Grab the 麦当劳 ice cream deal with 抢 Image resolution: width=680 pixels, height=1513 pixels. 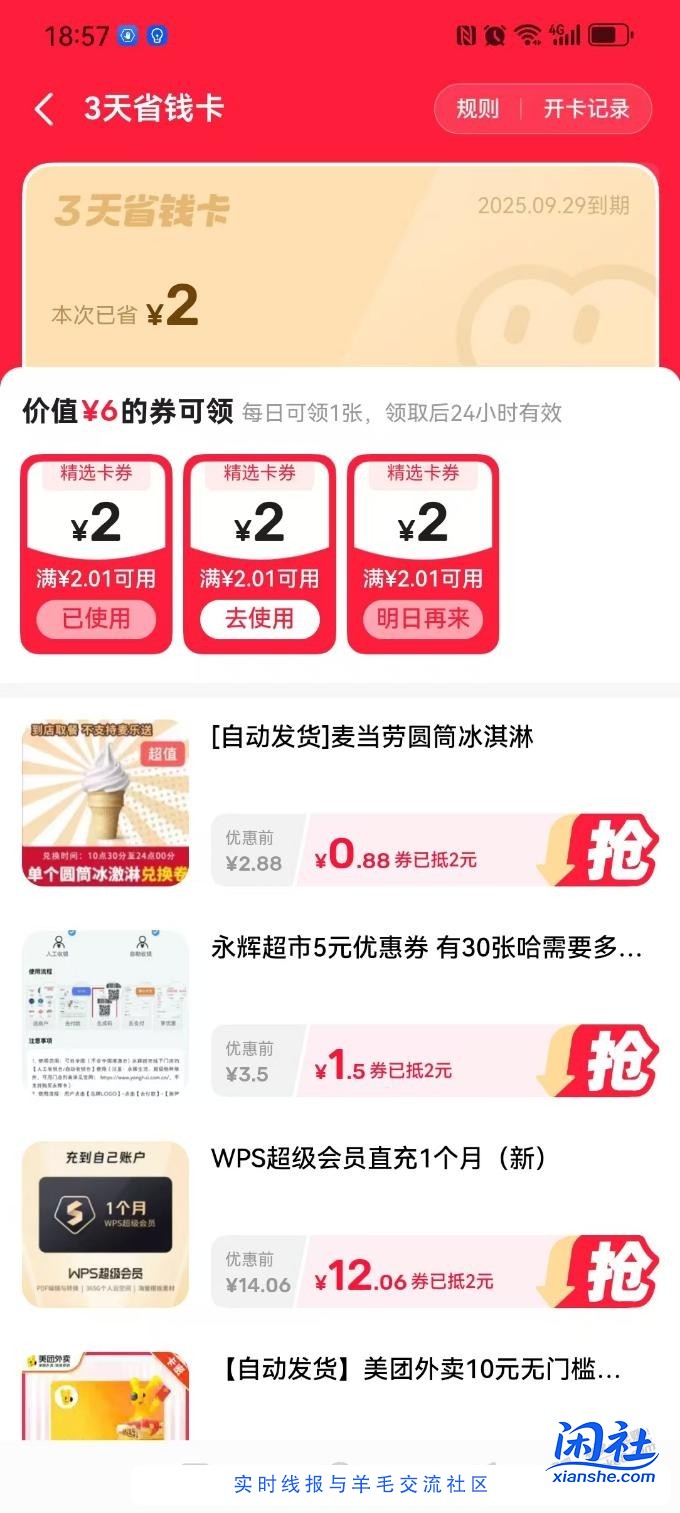tap(612, 850)
